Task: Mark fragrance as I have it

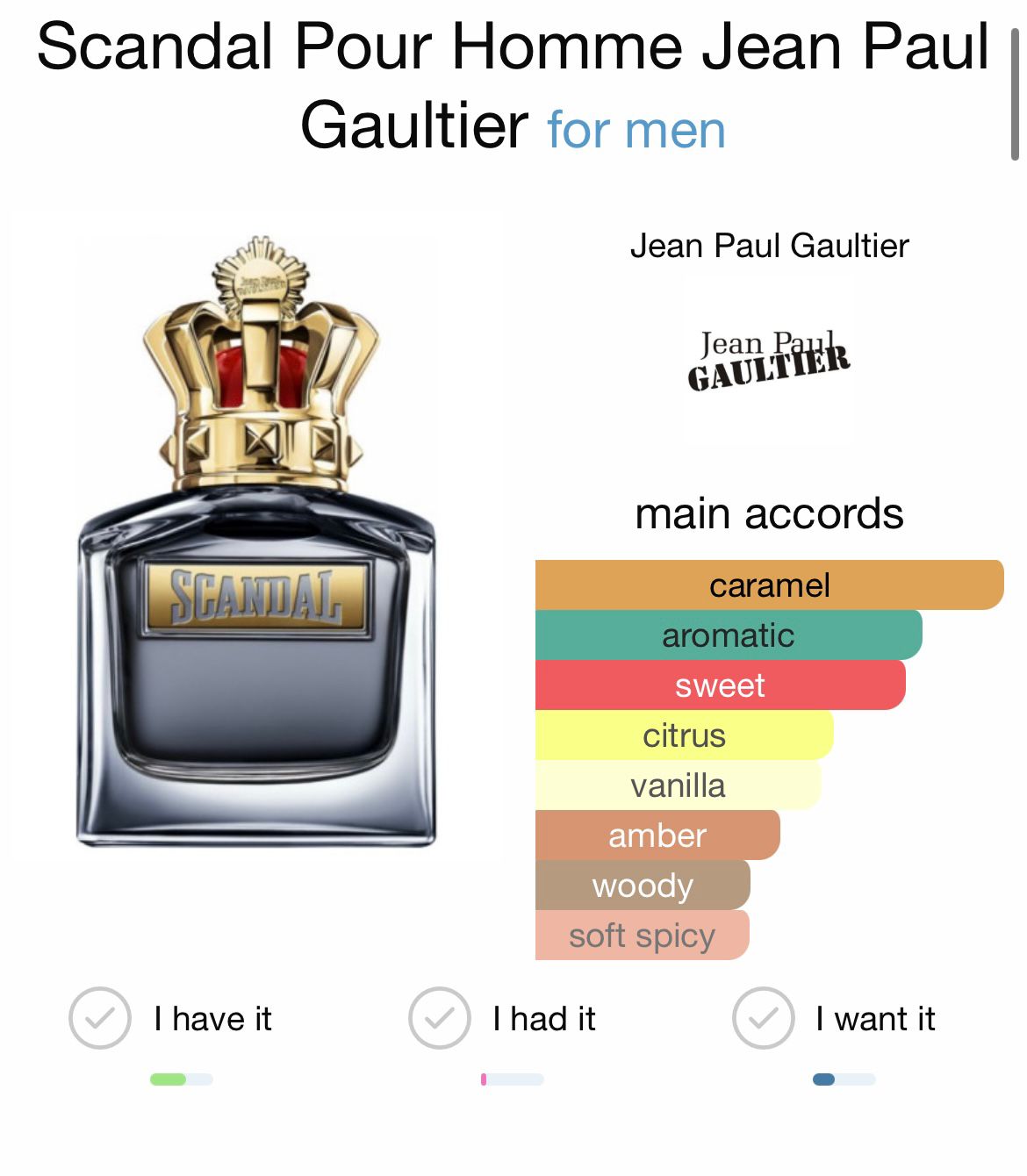Action: 100,1018
